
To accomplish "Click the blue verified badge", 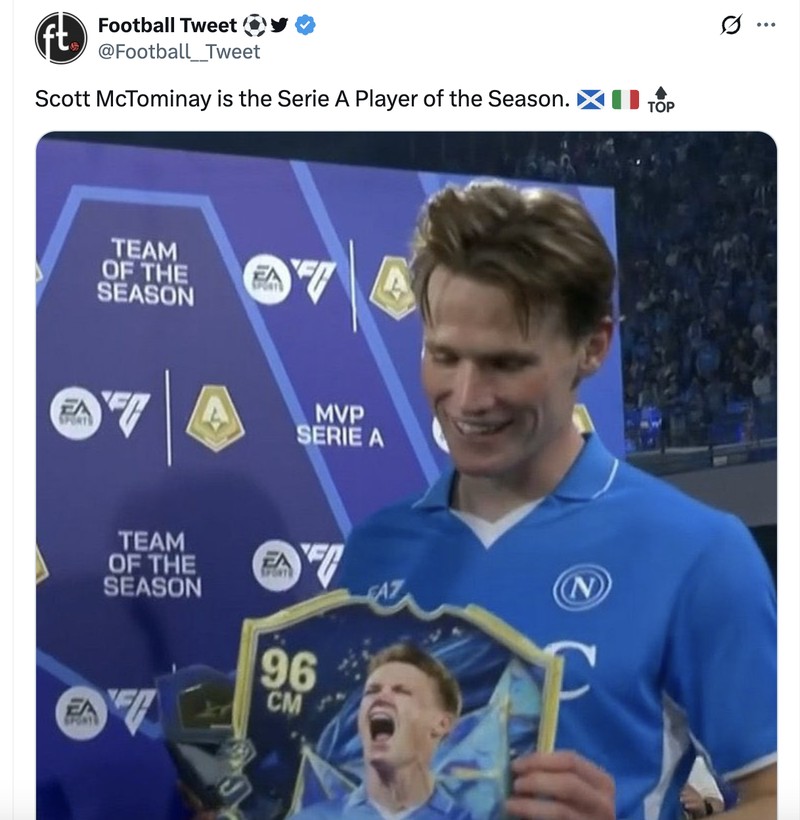I will (x=303, y=24).
